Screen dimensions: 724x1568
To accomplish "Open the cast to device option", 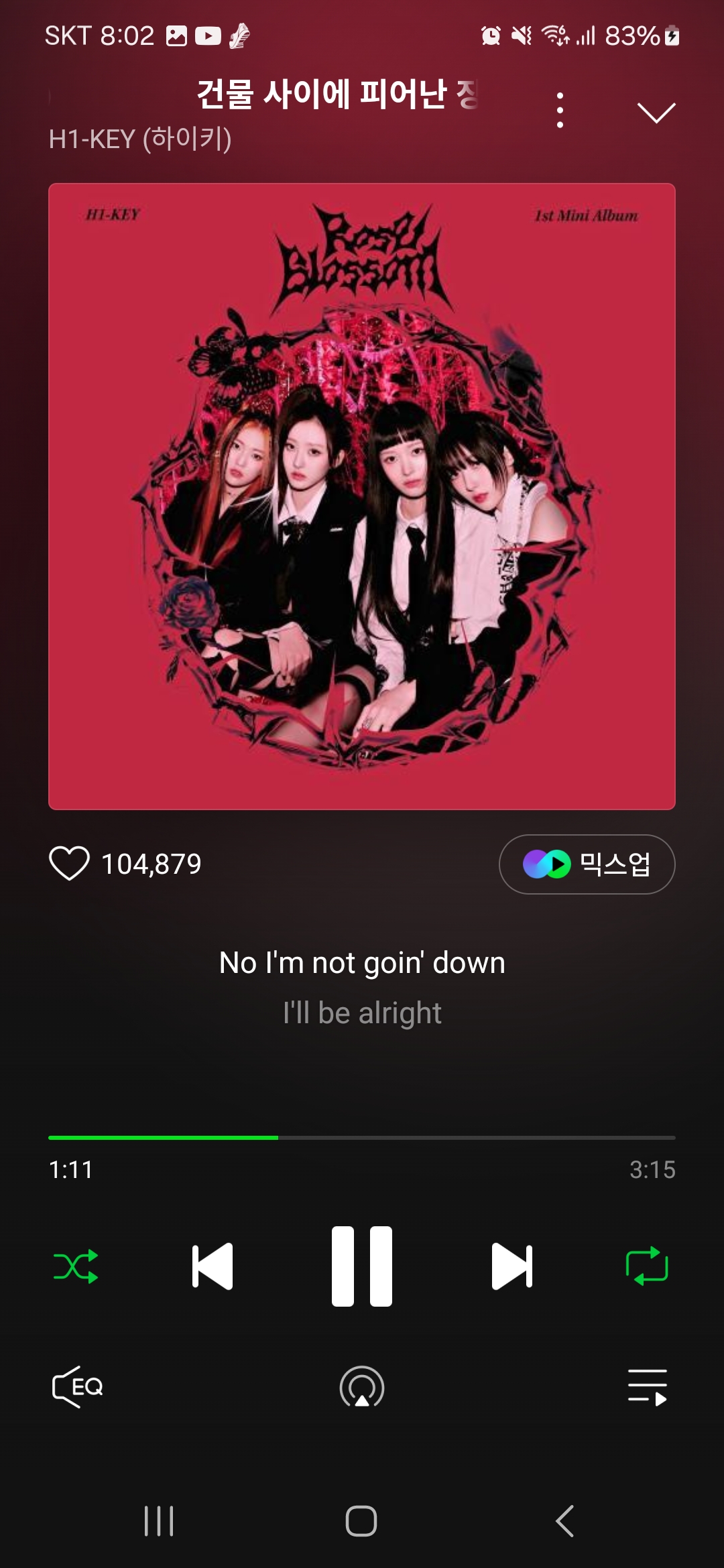I will coord(362,1386).
